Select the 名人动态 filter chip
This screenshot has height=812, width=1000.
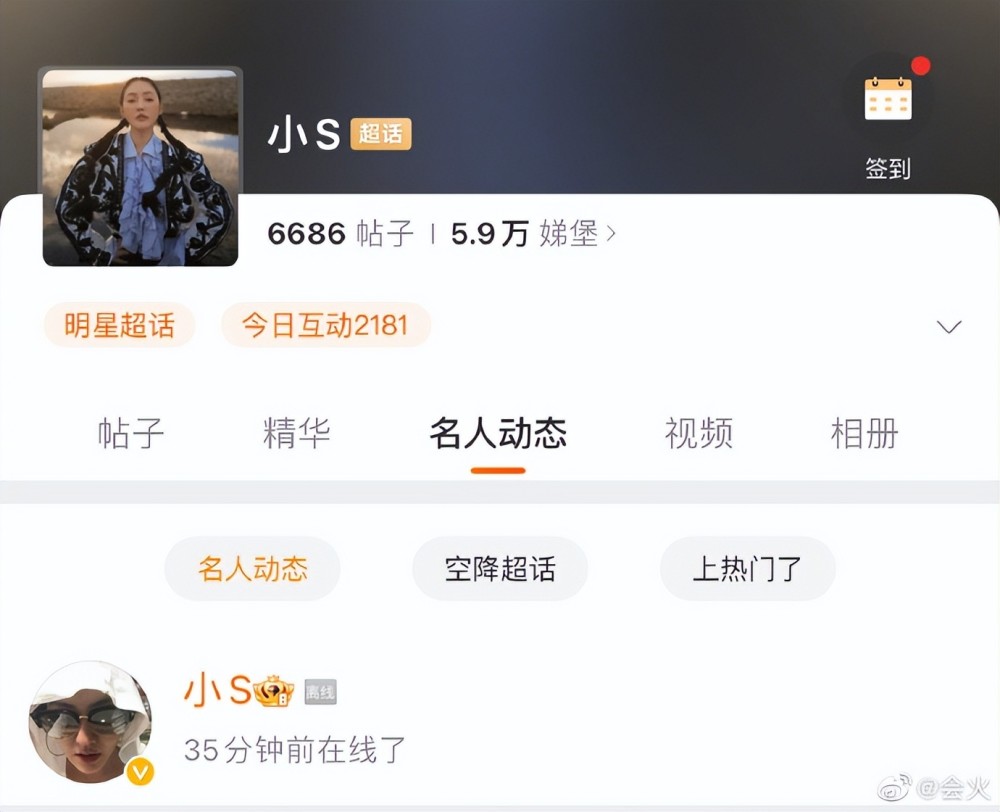[252, 569]
